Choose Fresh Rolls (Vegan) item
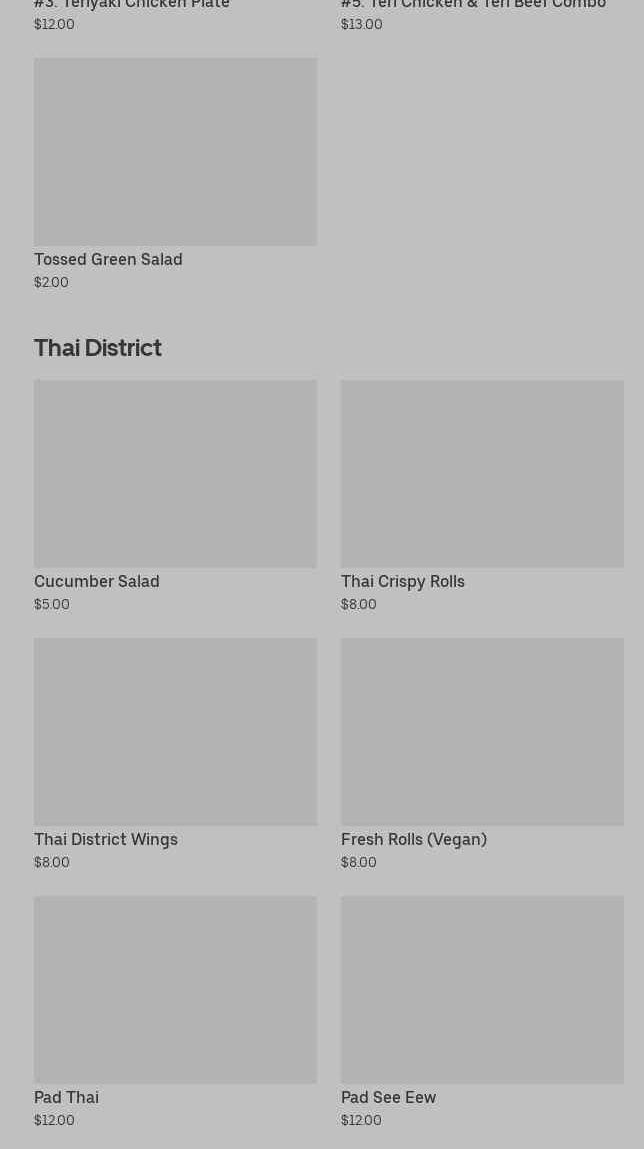This screenshot has height=1149, width=644. tap(482, 754)
